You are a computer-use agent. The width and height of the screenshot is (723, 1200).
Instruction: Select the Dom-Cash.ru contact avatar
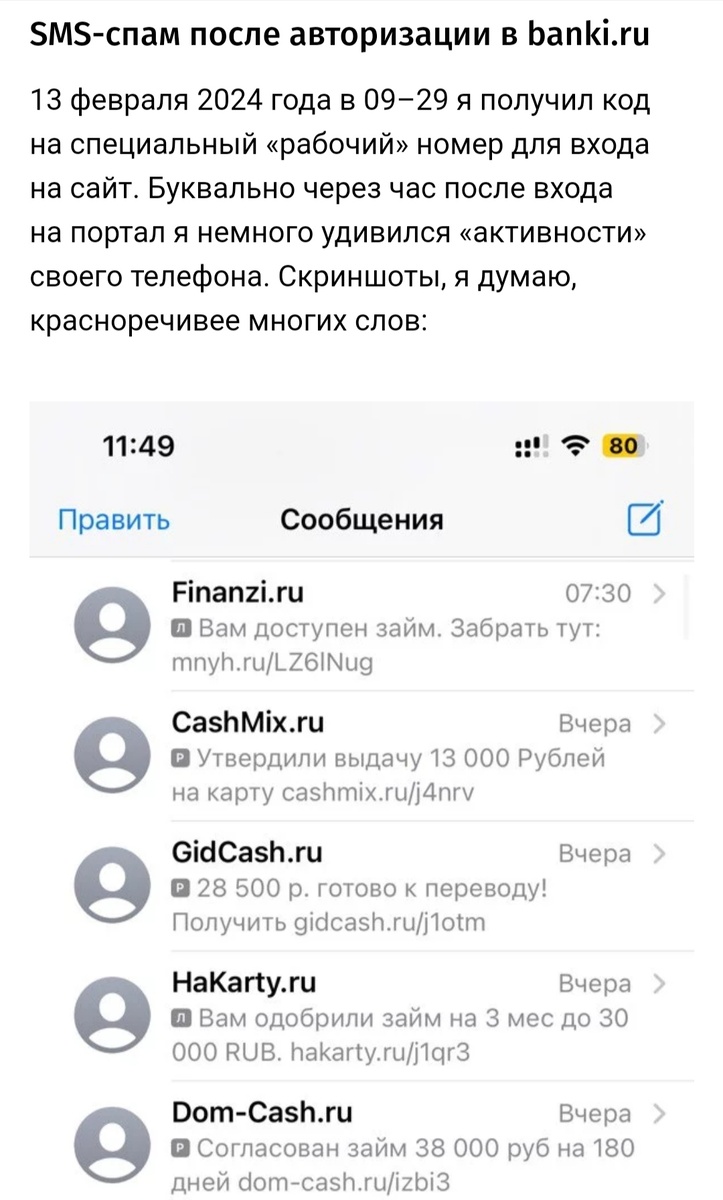point(112,1145)
